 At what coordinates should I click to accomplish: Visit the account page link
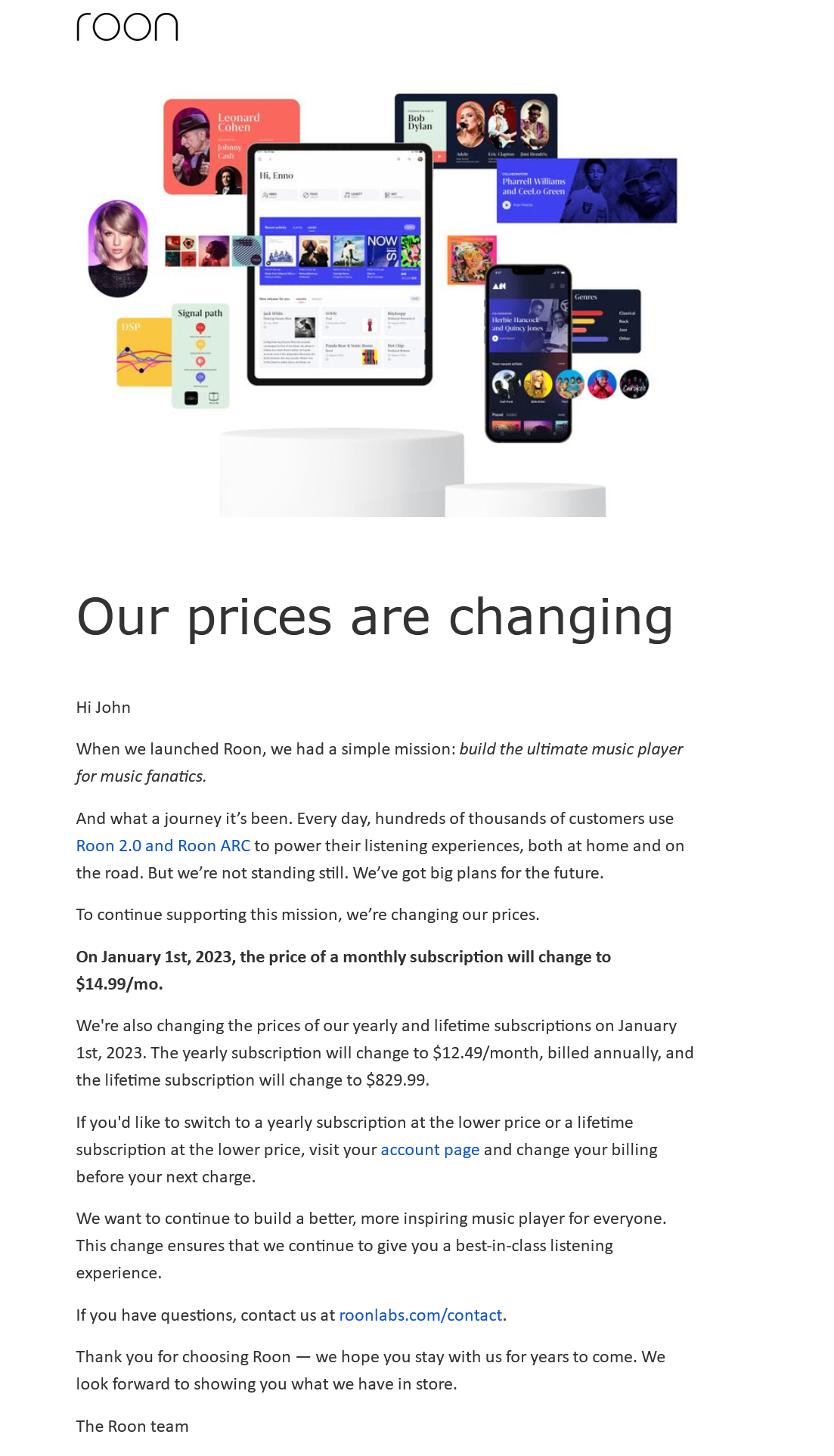point(430,1149)
